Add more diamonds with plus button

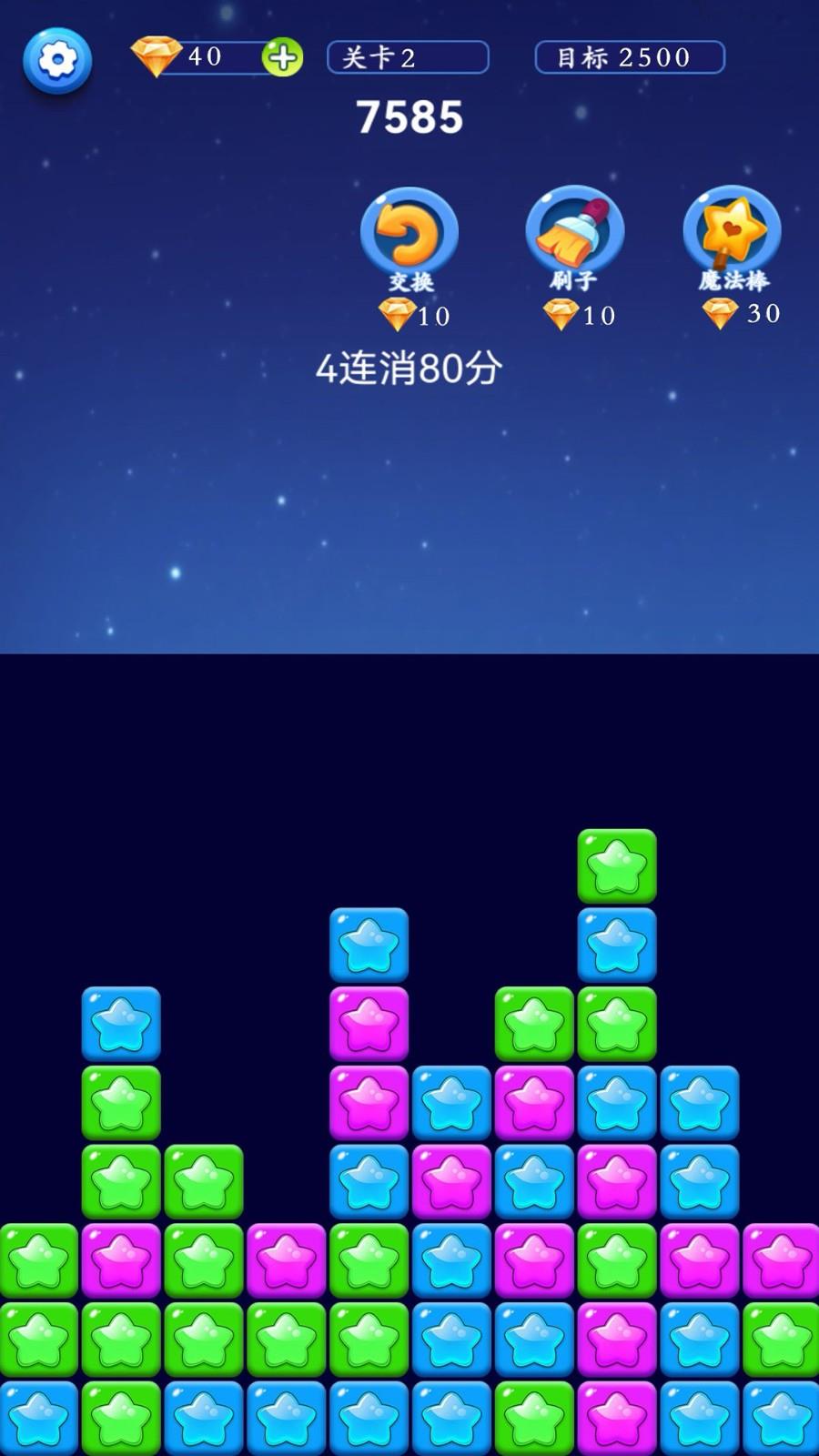pos(282,58)
